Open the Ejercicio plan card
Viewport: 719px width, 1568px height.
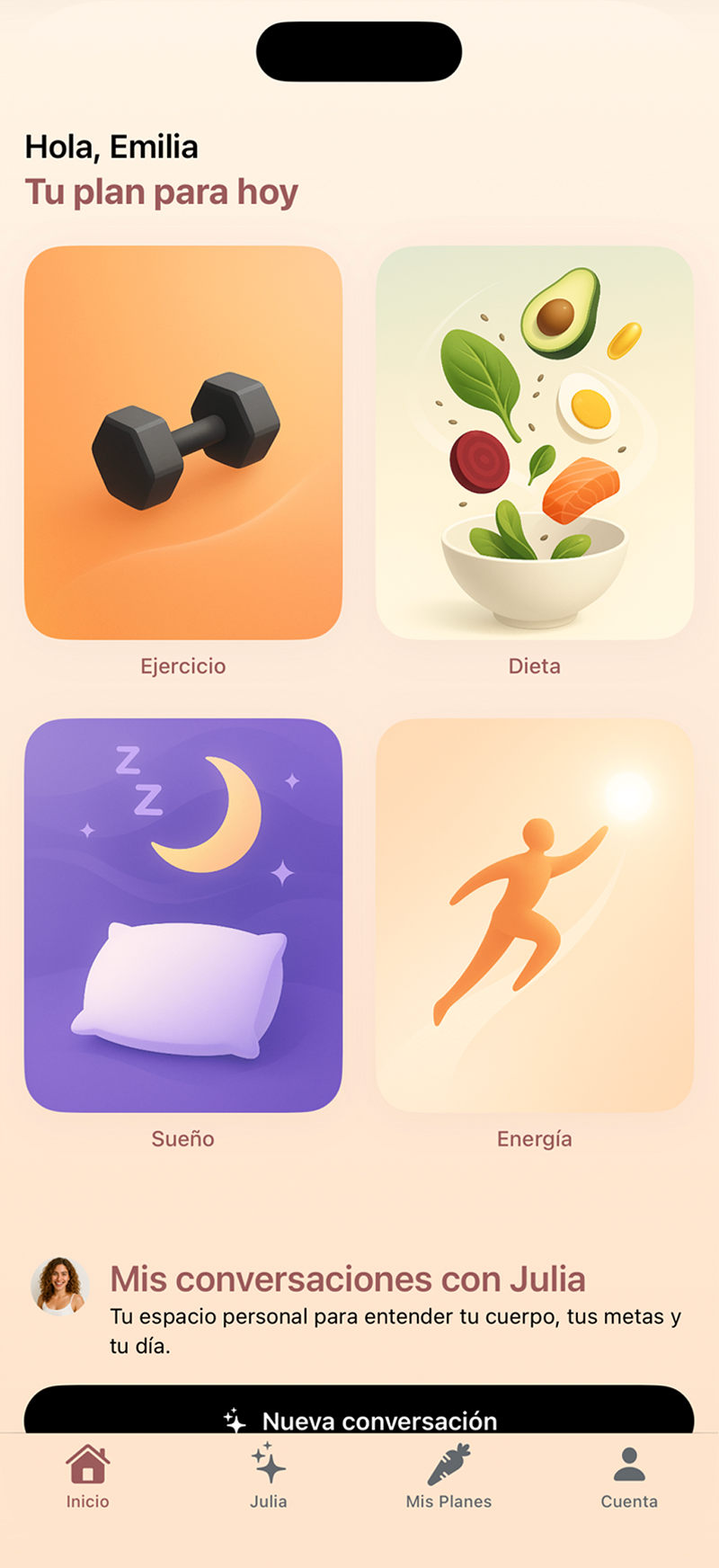tap(183, 442)
